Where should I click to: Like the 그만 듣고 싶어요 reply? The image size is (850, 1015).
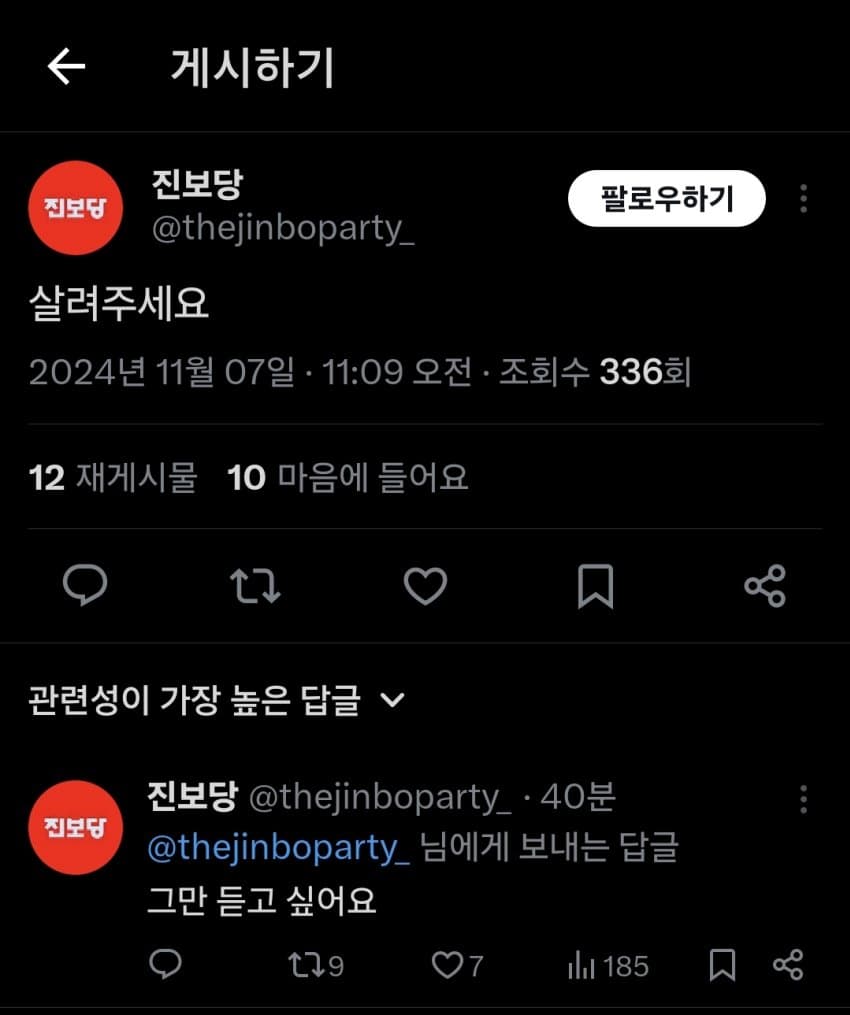click(x=456, y=965)
